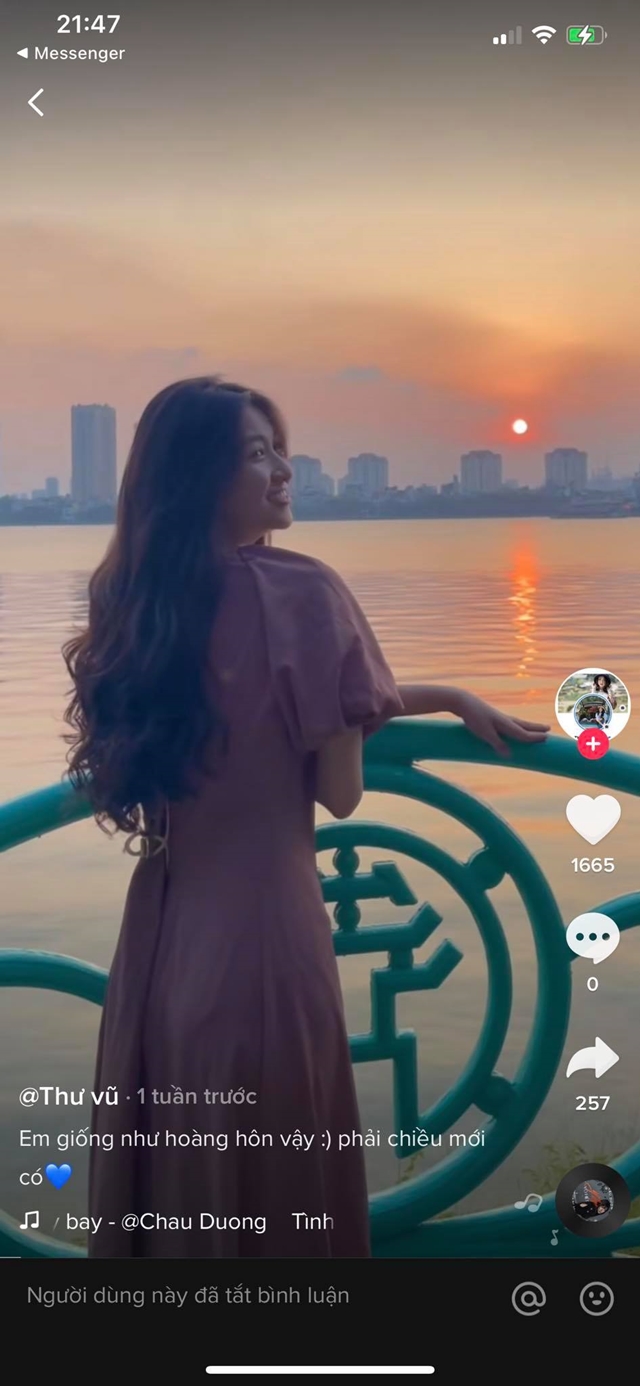Open the @Thư vũ username link
Image resolution: width=640 pixels, height=1386 pixels.
68,1096
